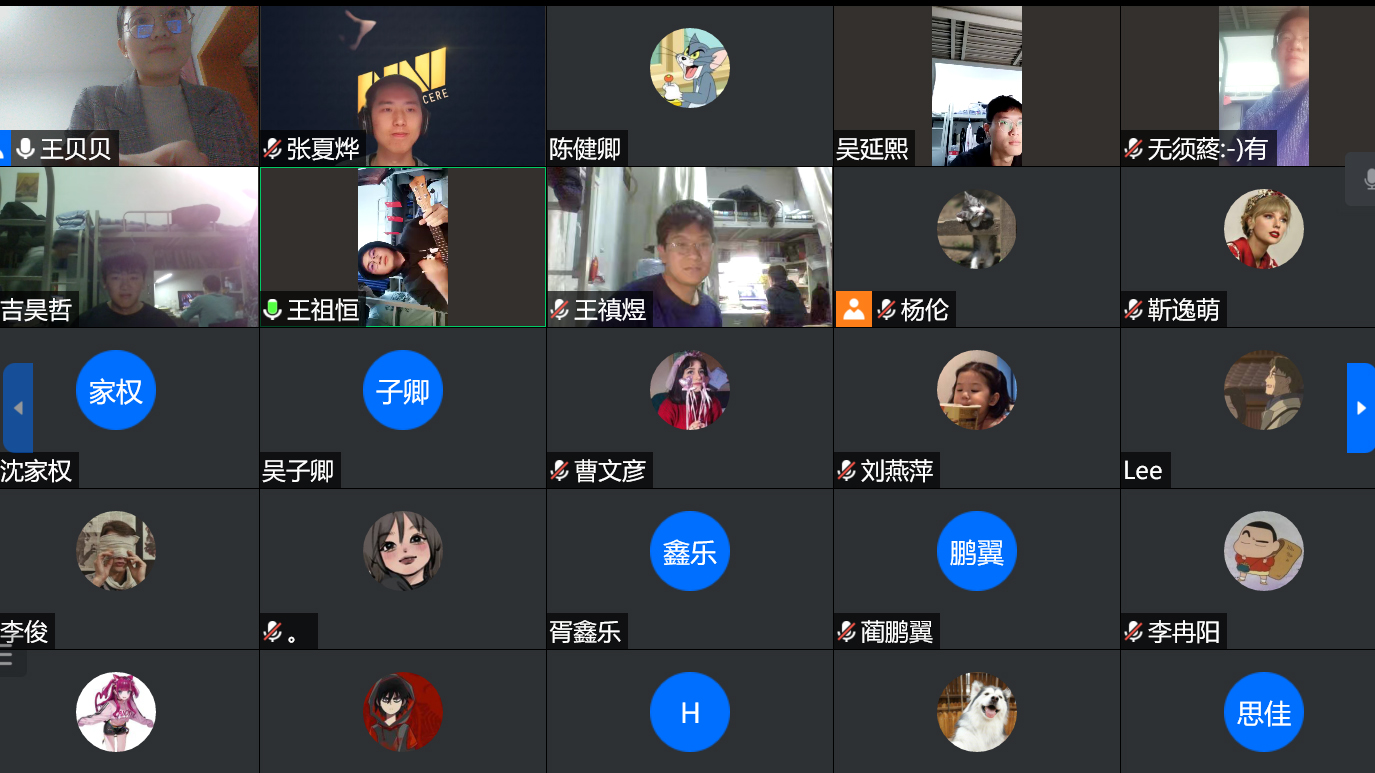Screen dimensions: 1375x773
Task: Go to previous page of participants
Action: pyautogui.click(x=18, y=408)
